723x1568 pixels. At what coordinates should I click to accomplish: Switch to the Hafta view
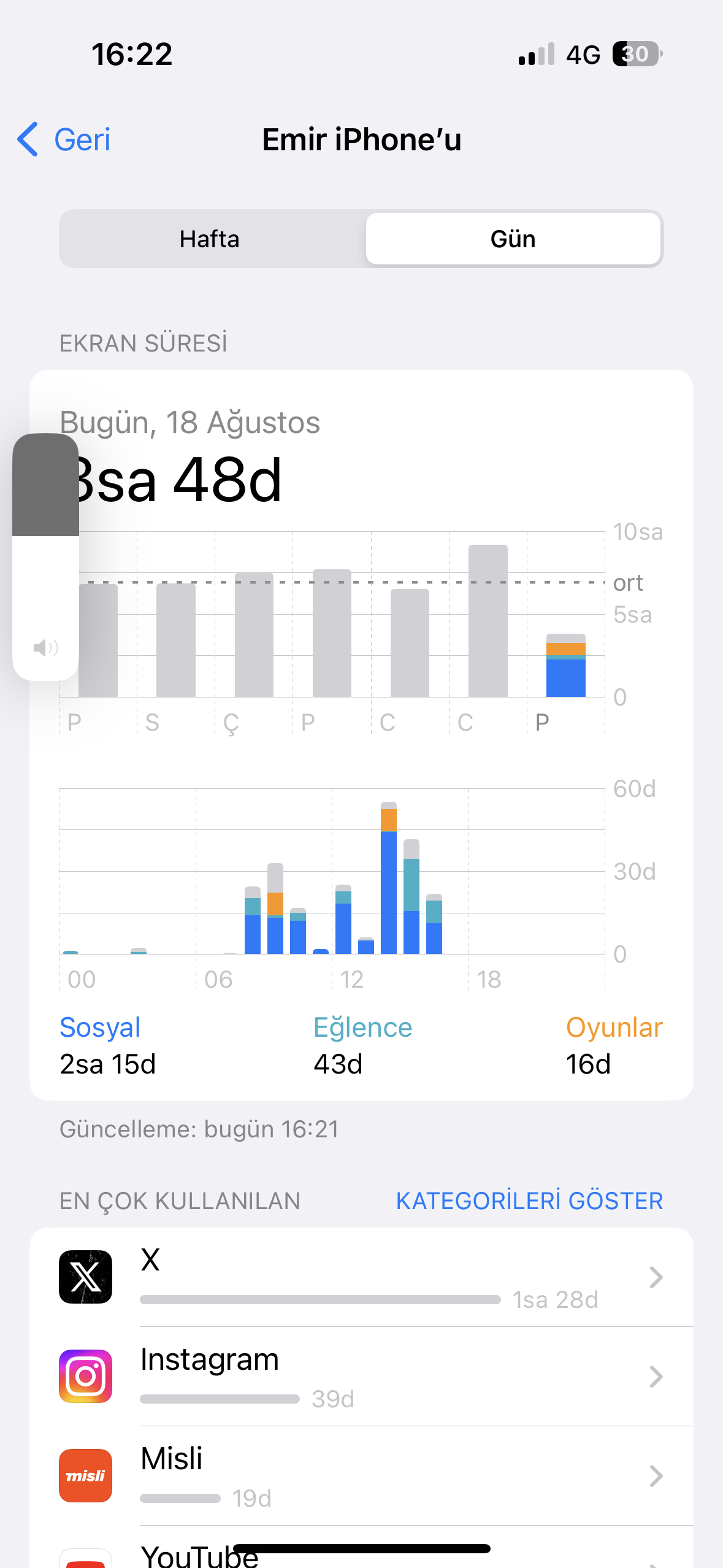pyautogui.click(x=210, y=239)
